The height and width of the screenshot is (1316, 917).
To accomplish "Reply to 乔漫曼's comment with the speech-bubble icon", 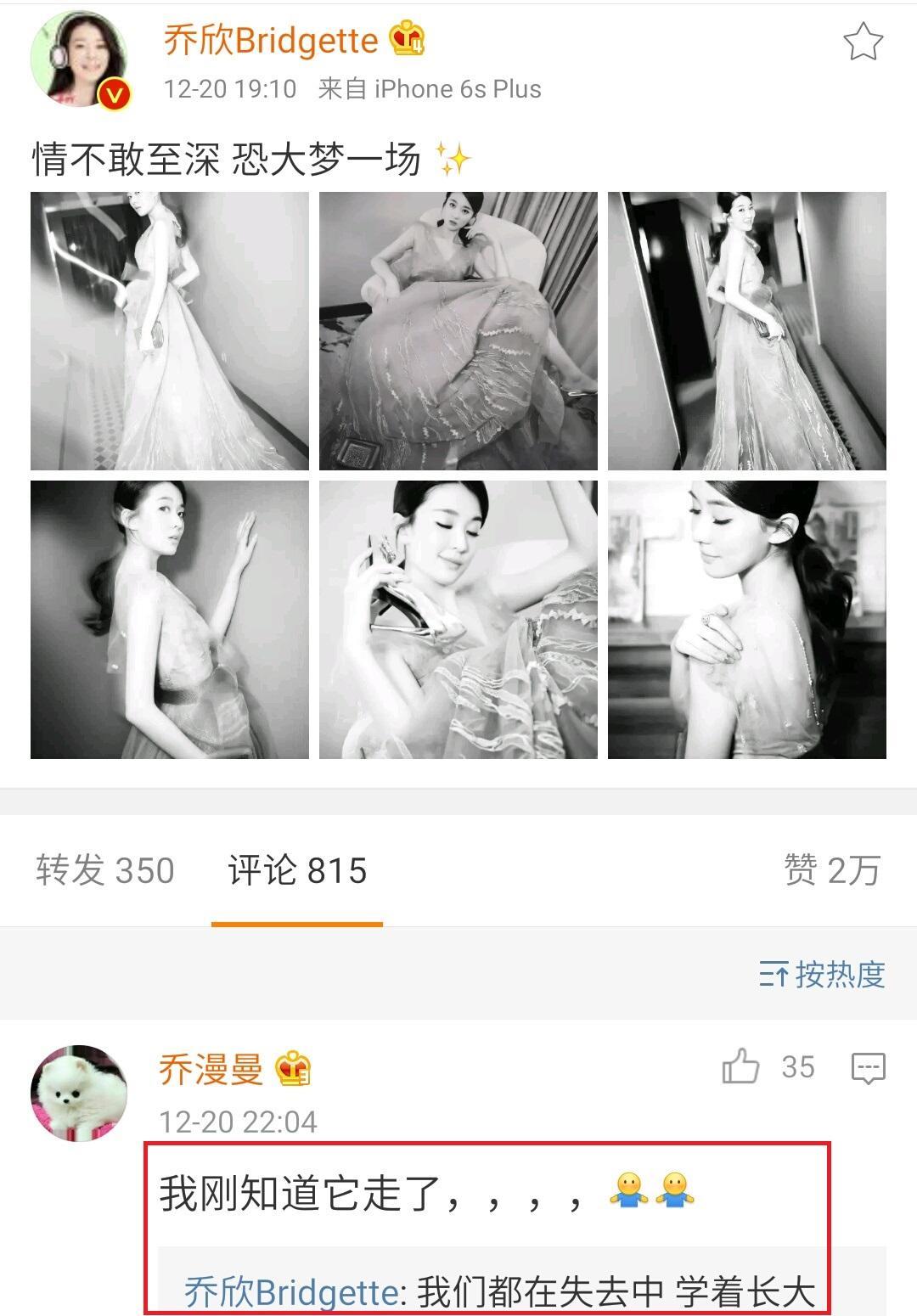I will [868, 1068].
